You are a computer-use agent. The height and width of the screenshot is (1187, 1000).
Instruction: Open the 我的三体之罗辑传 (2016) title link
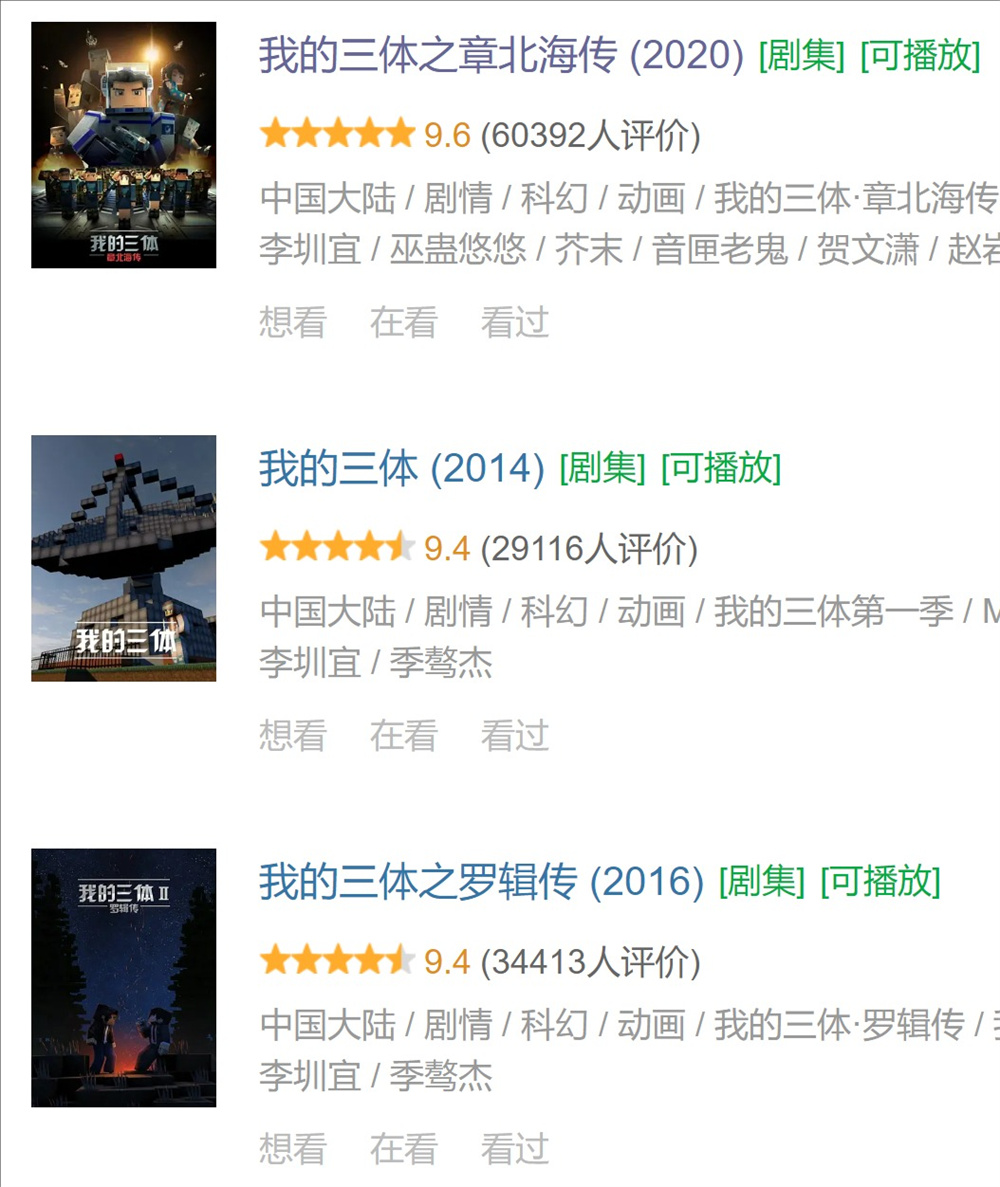[x=481, y=882]
